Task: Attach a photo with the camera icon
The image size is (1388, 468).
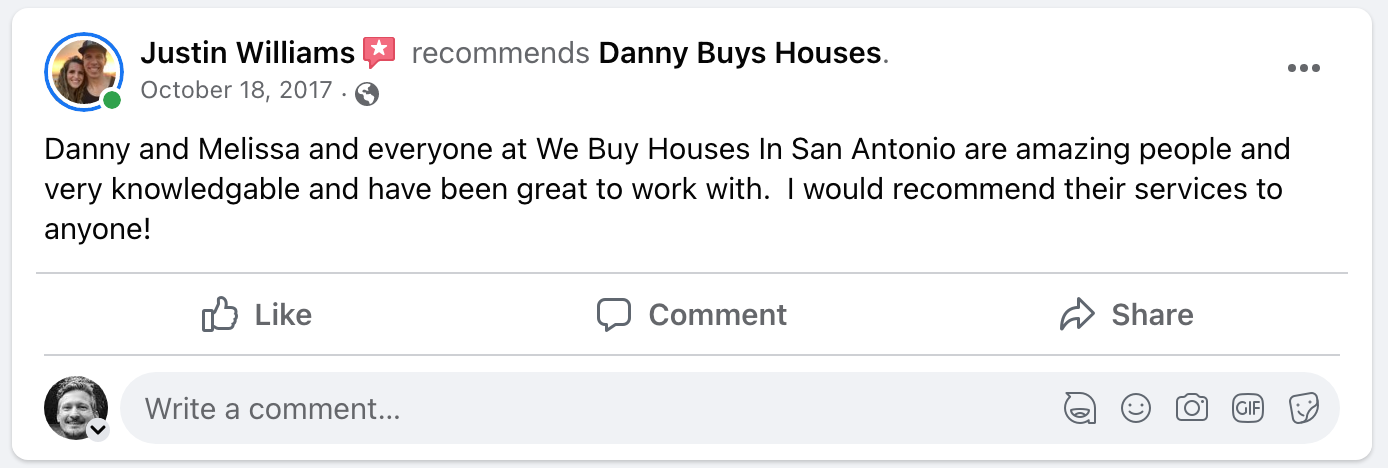Action: pyautogui.click(x=1191, y=408)
